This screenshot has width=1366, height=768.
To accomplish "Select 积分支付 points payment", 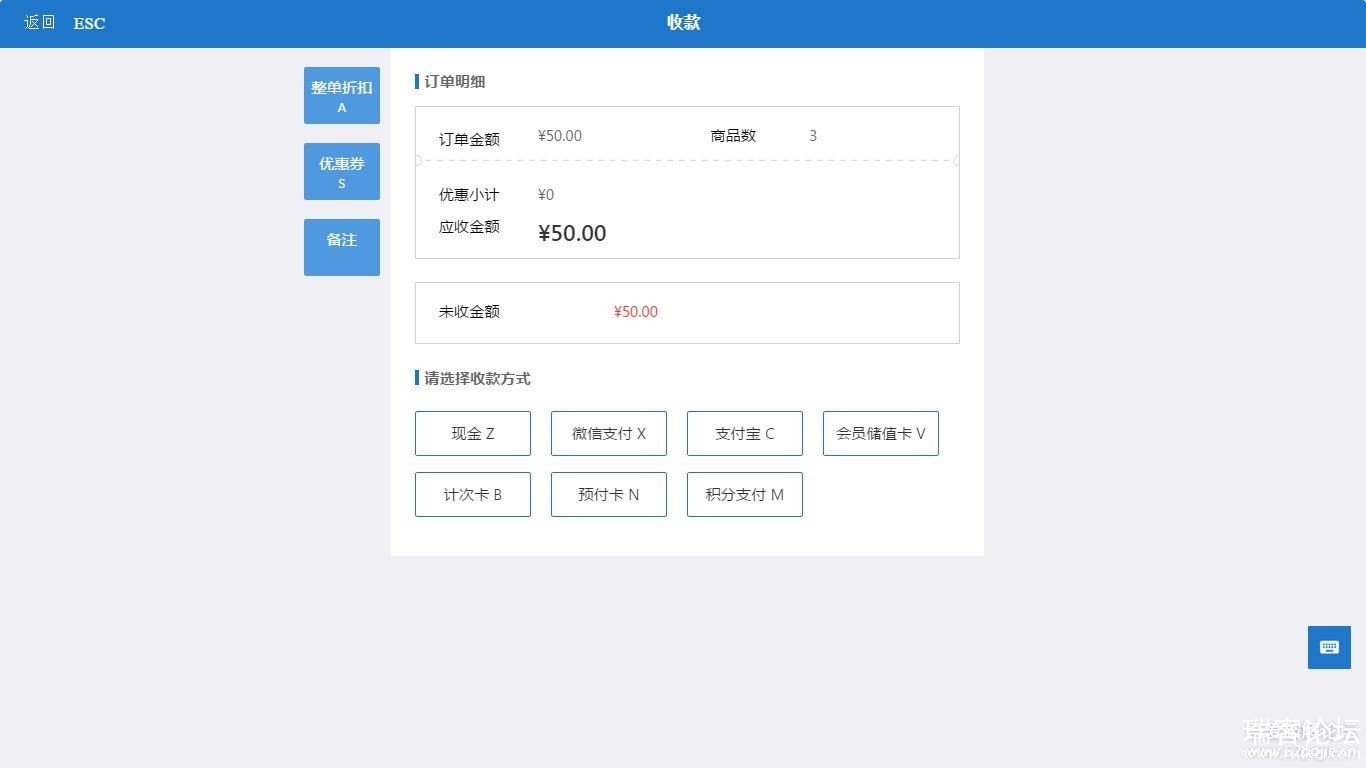I will (745, 495).
